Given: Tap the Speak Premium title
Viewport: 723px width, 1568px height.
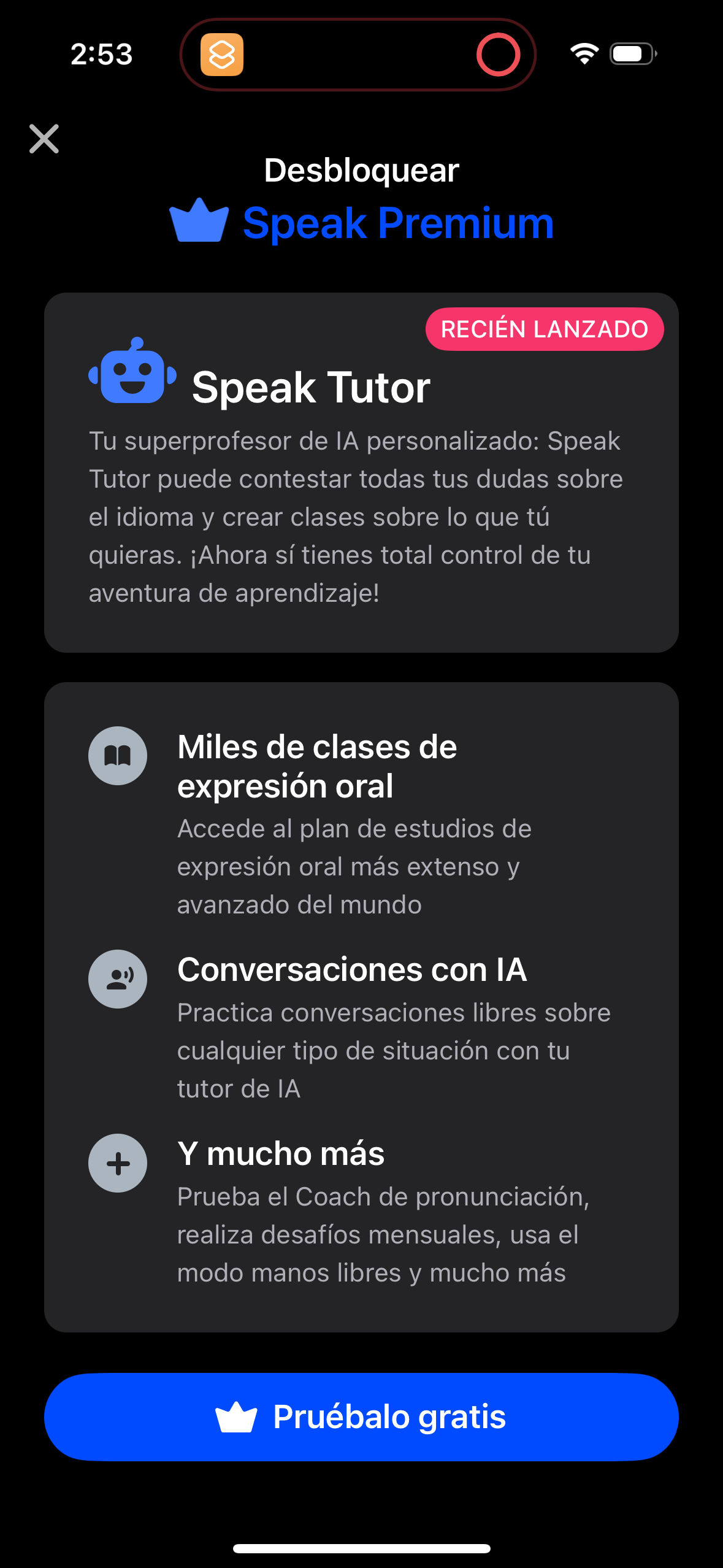Looking at the screenshot, I should click(x=397, y=222).
